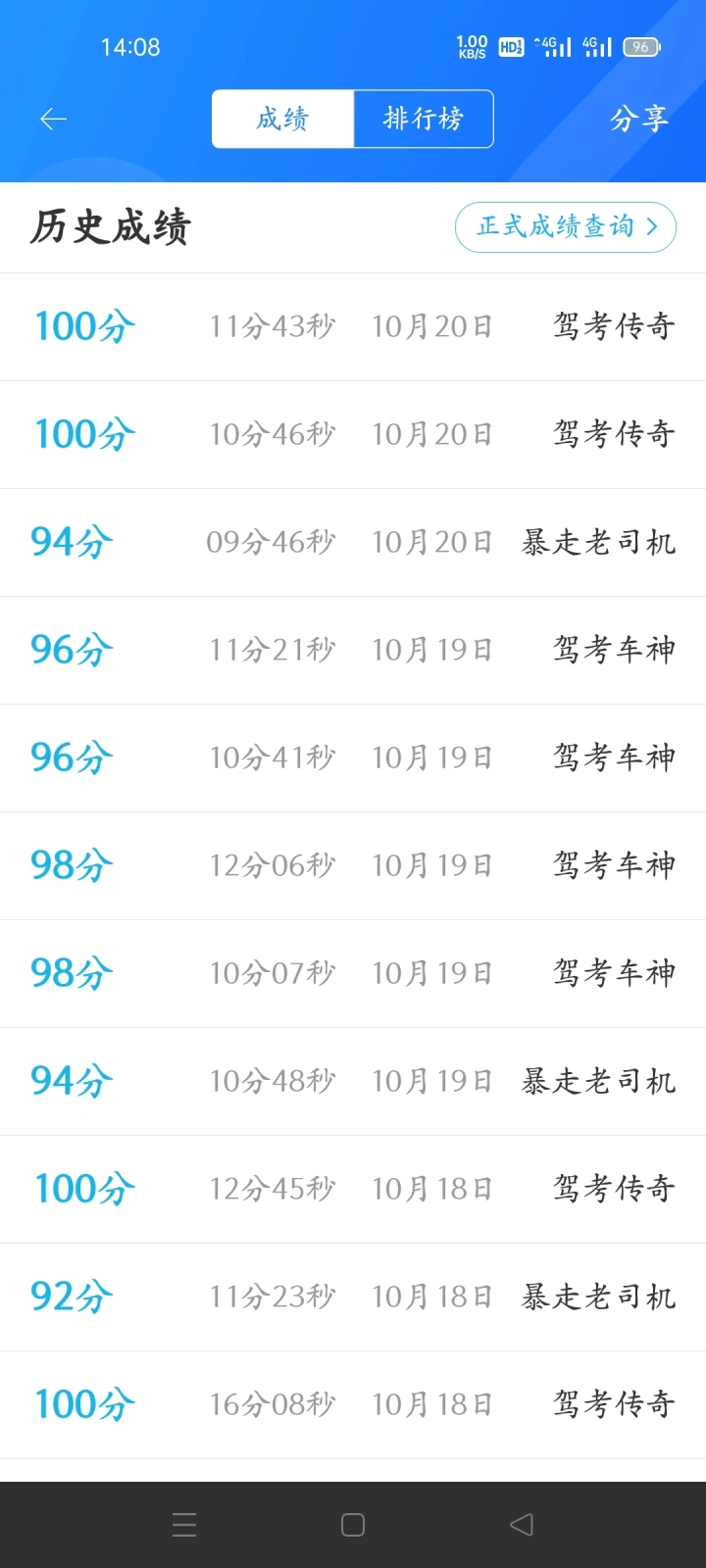Switch to the 排行榜 tab
The height and width of the screenshot is (1568, 706).
pyautogui.click(x=424, y=119)
